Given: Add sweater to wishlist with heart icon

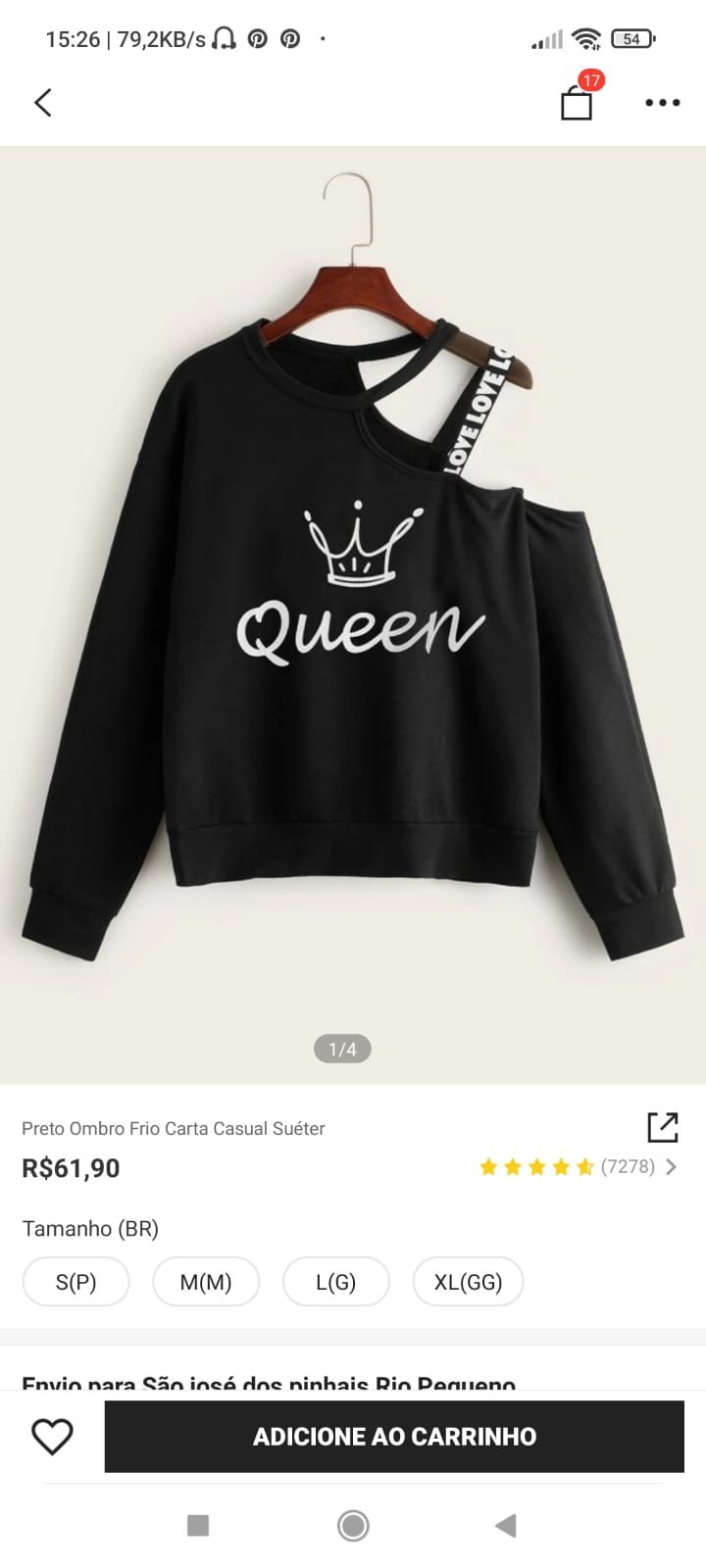Looking at the screenshot, I should pyautogui.click(x=53, y=1437).
